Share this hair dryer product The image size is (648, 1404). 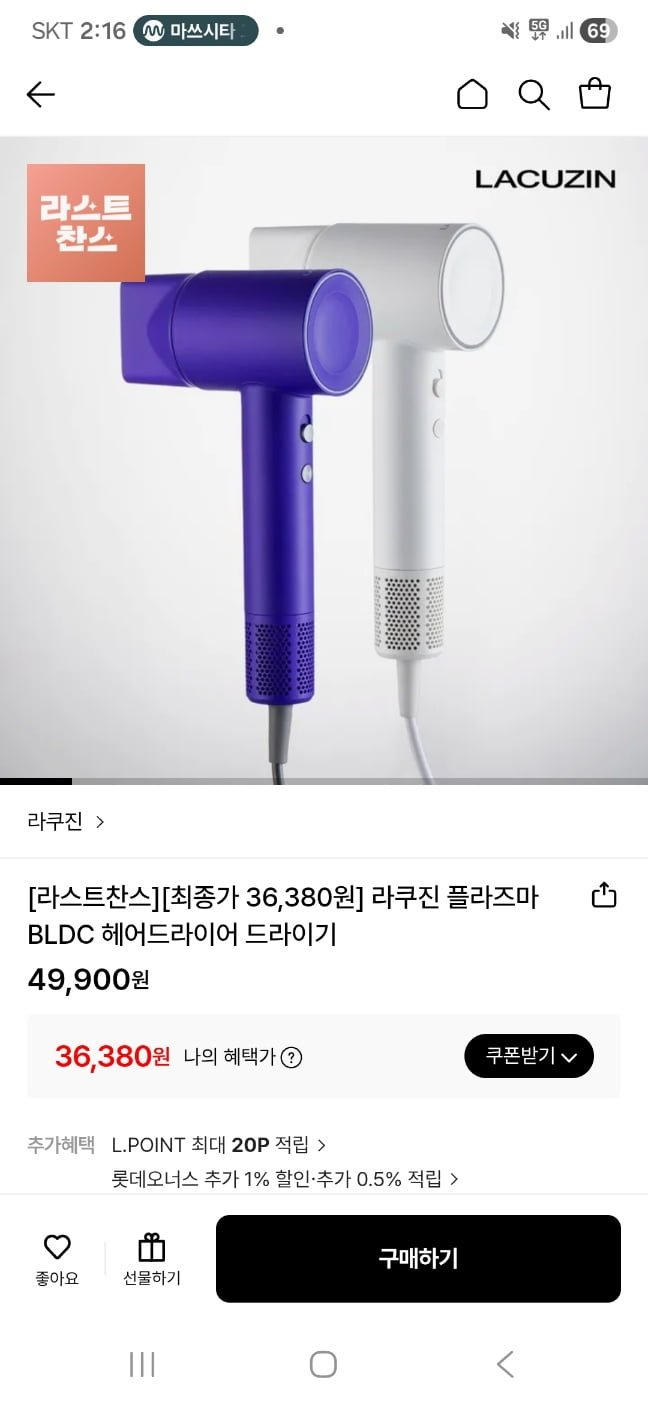click(x=604, y=895)
